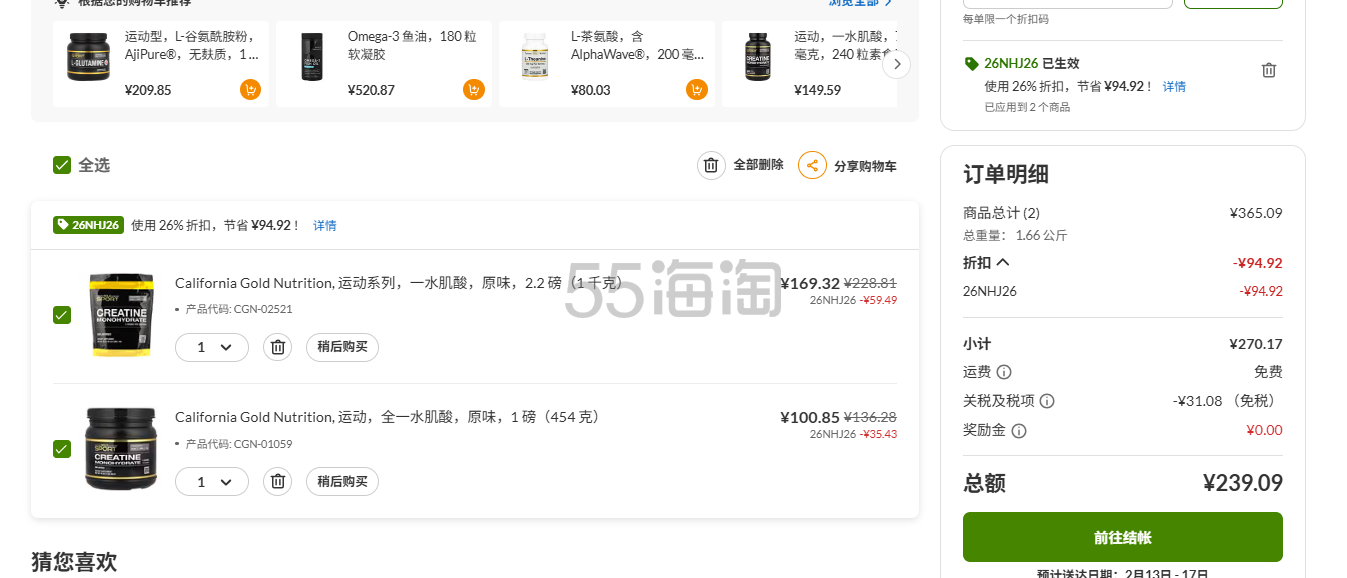Share the cart via 分享购物车
Screen dimensions: 1347x578
847,166
